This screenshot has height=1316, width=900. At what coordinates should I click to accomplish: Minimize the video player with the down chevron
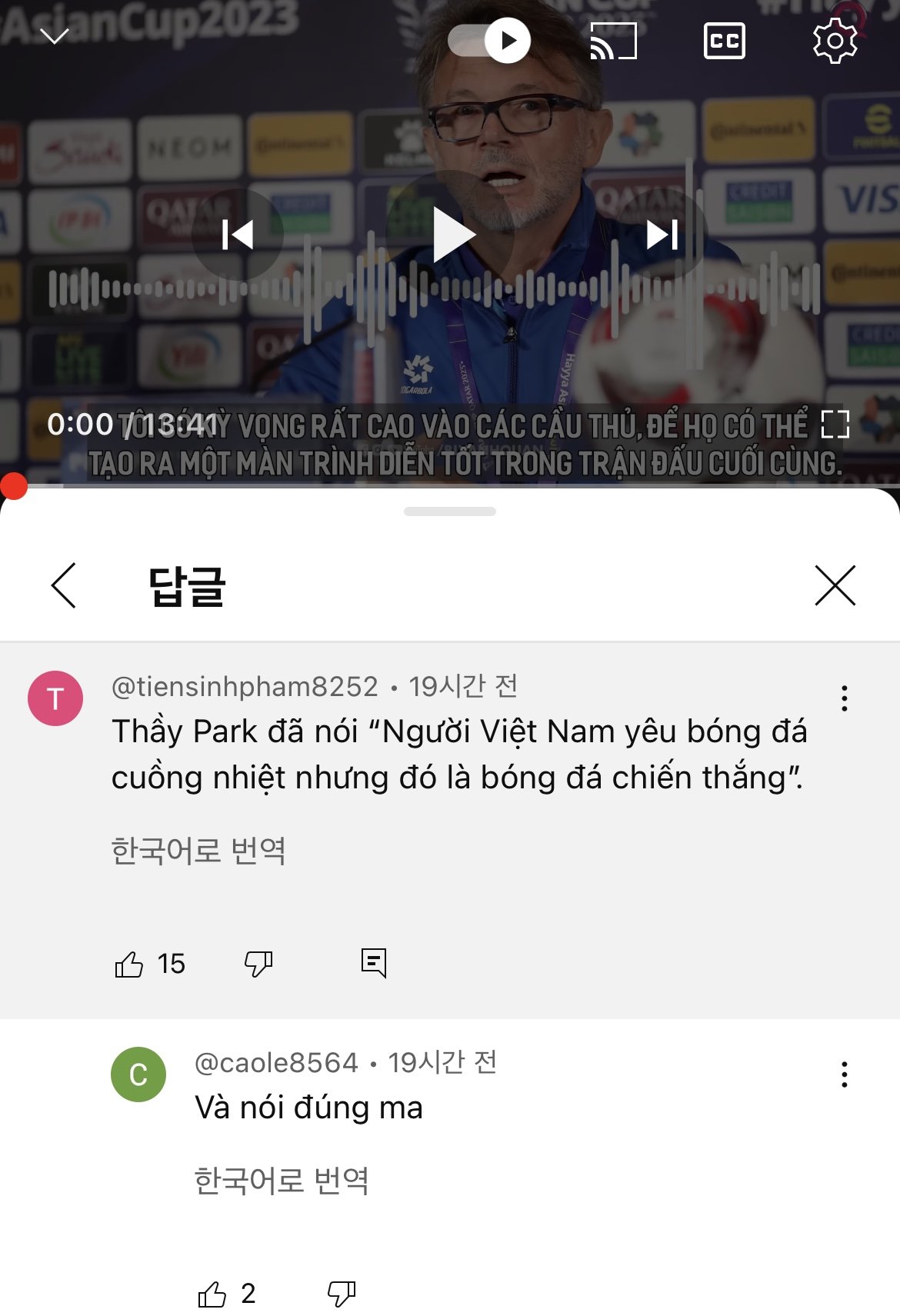(x=55, y=36)
